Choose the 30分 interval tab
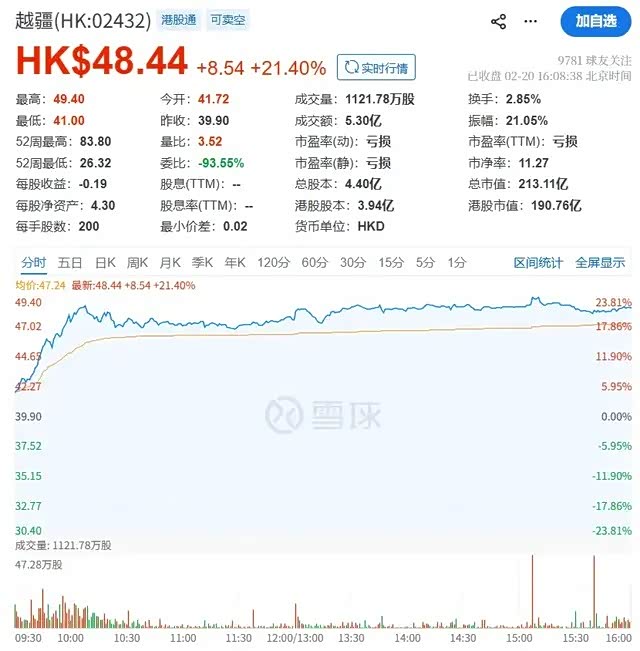640x651 pixels. point(352,263)
